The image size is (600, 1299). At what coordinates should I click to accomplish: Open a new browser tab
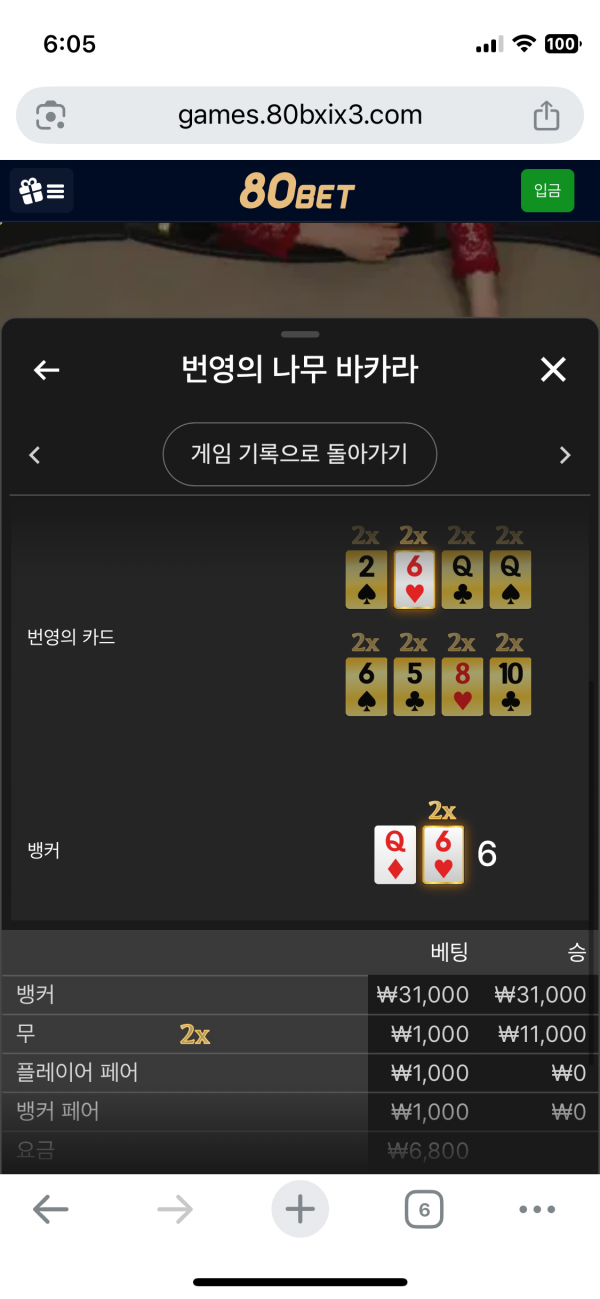[300, 1210]
